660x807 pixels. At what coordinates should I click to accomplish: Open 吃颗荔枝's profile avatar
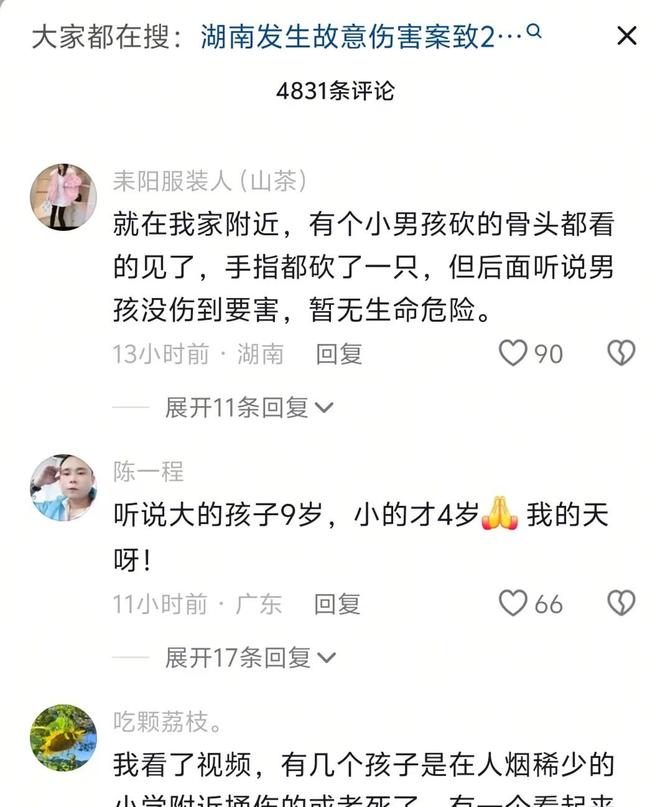tap(63, 737)
